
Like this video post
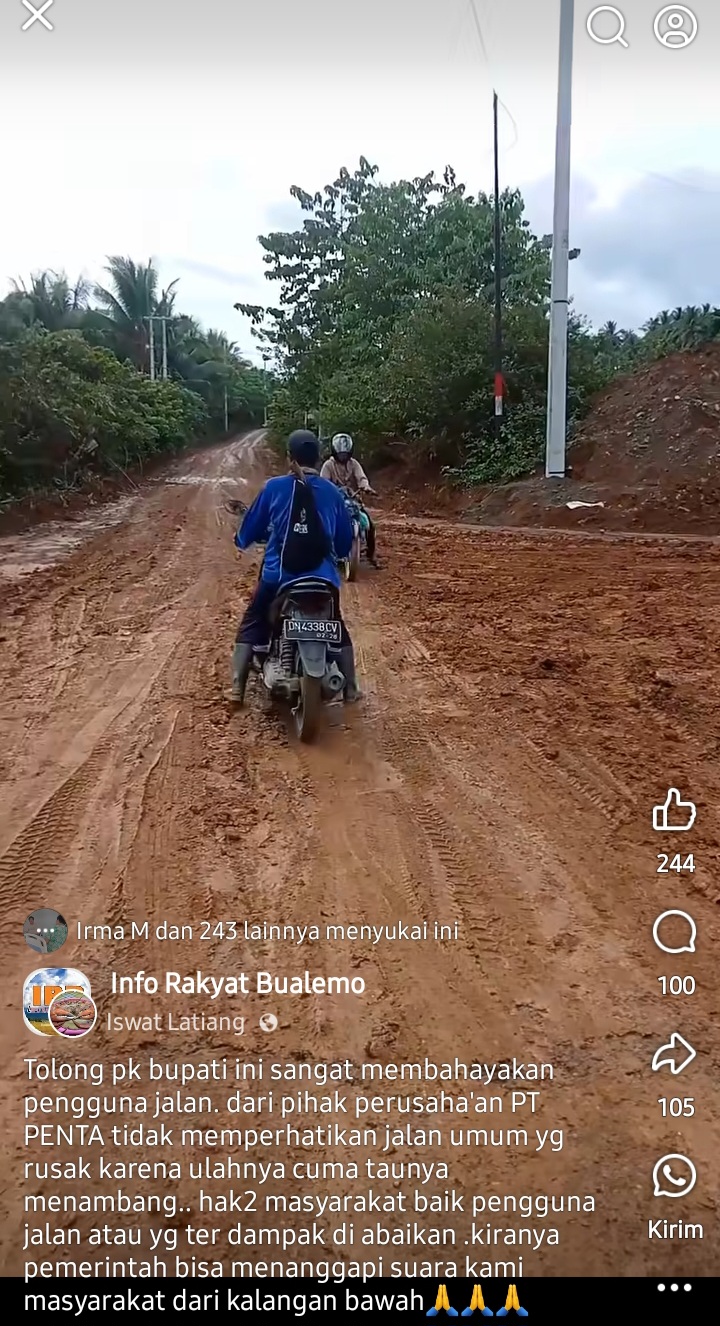[674, 810]
